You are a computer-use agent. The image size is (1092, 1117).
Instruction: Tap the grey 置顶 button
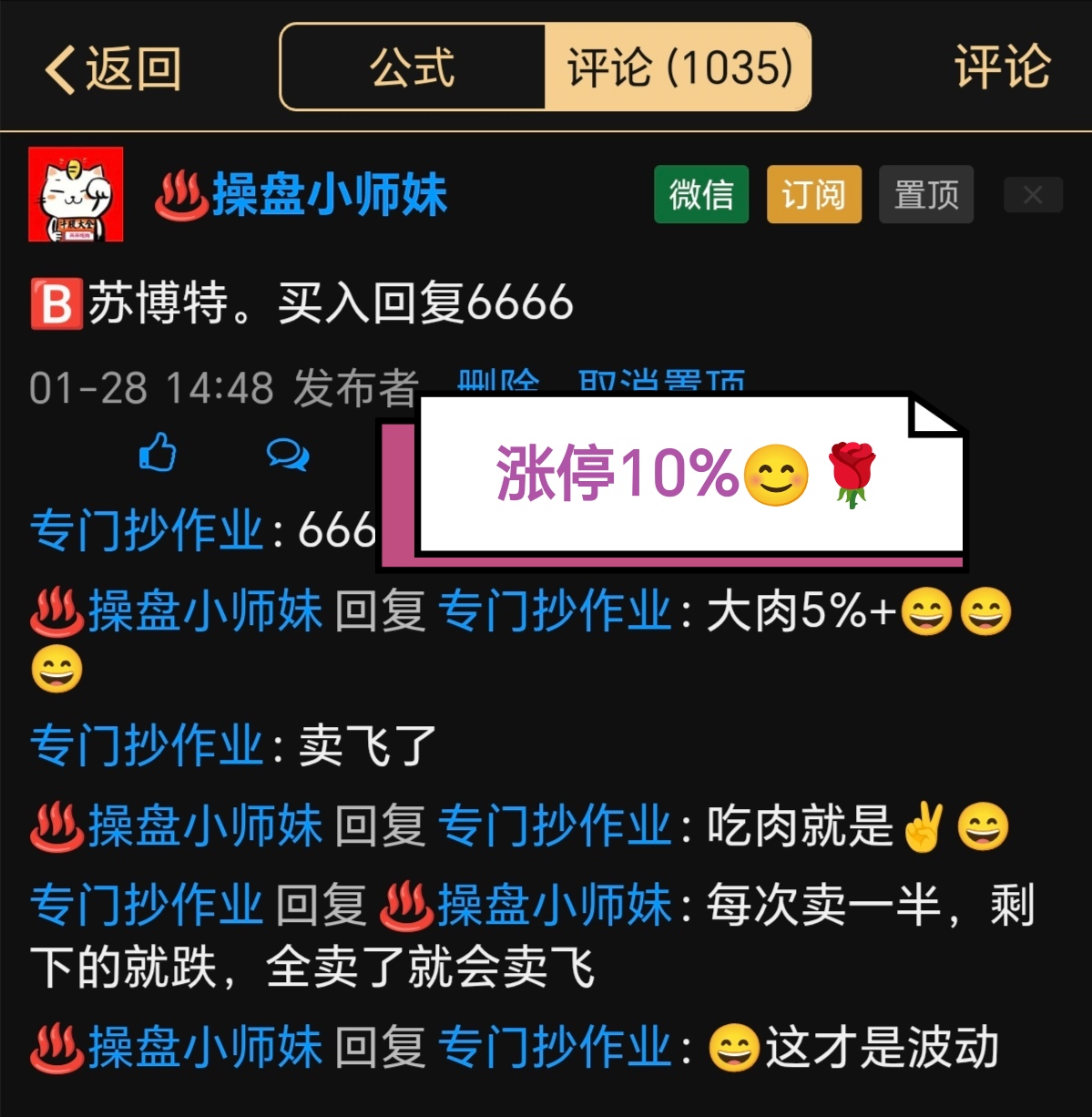925,194
